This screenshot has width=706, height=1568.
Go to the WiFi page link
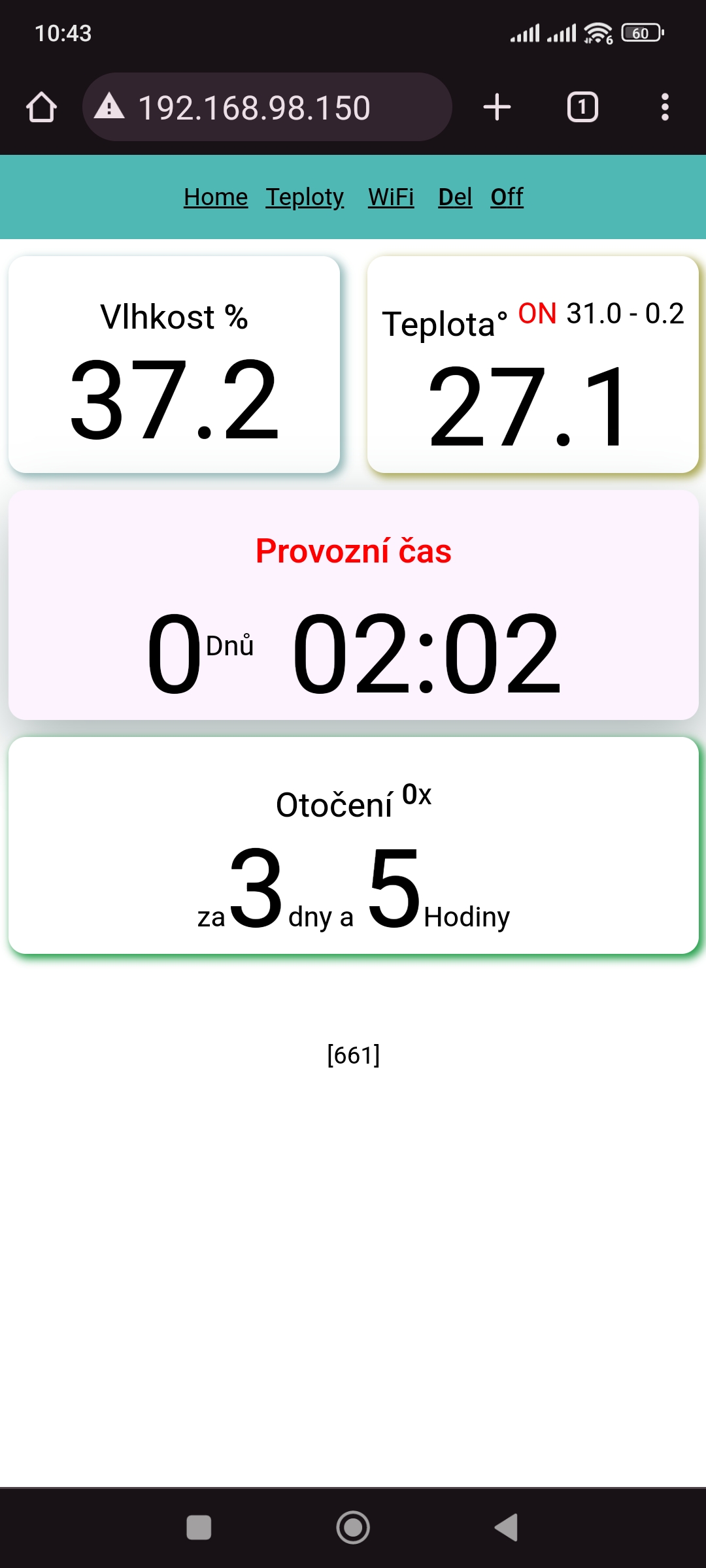391,197
